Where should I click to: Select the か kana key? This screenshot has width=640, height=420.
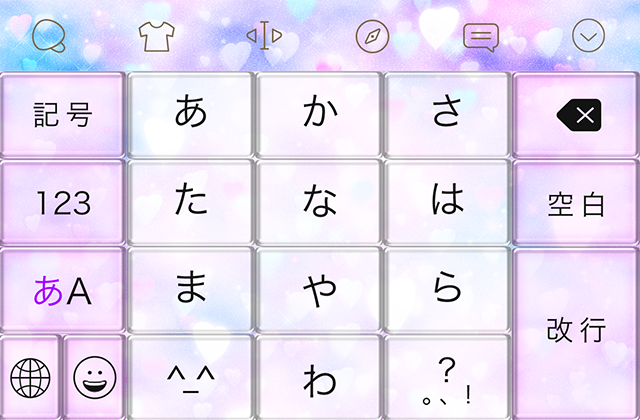[x=320, y=114]
